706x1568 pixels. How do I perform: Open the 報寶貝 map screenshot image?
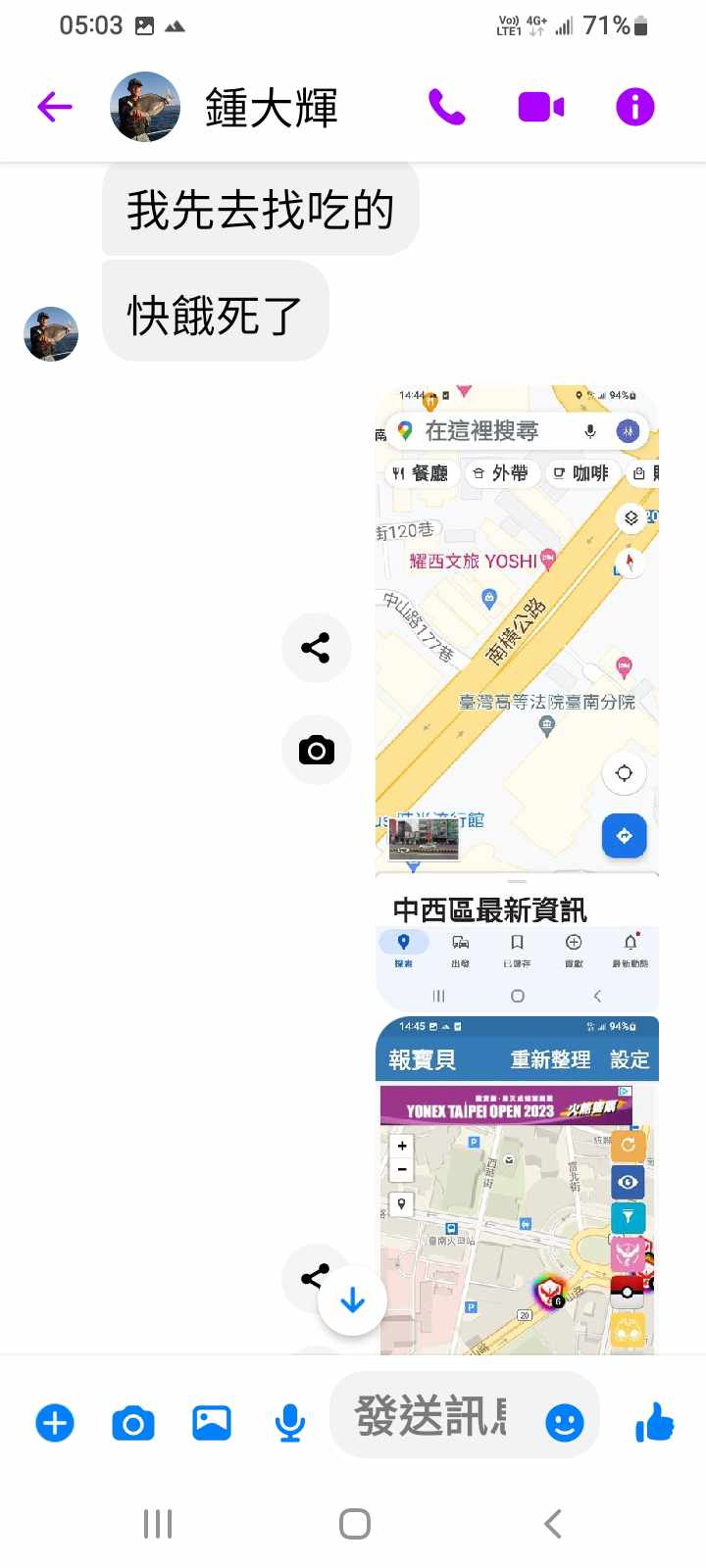point(517,1186)
